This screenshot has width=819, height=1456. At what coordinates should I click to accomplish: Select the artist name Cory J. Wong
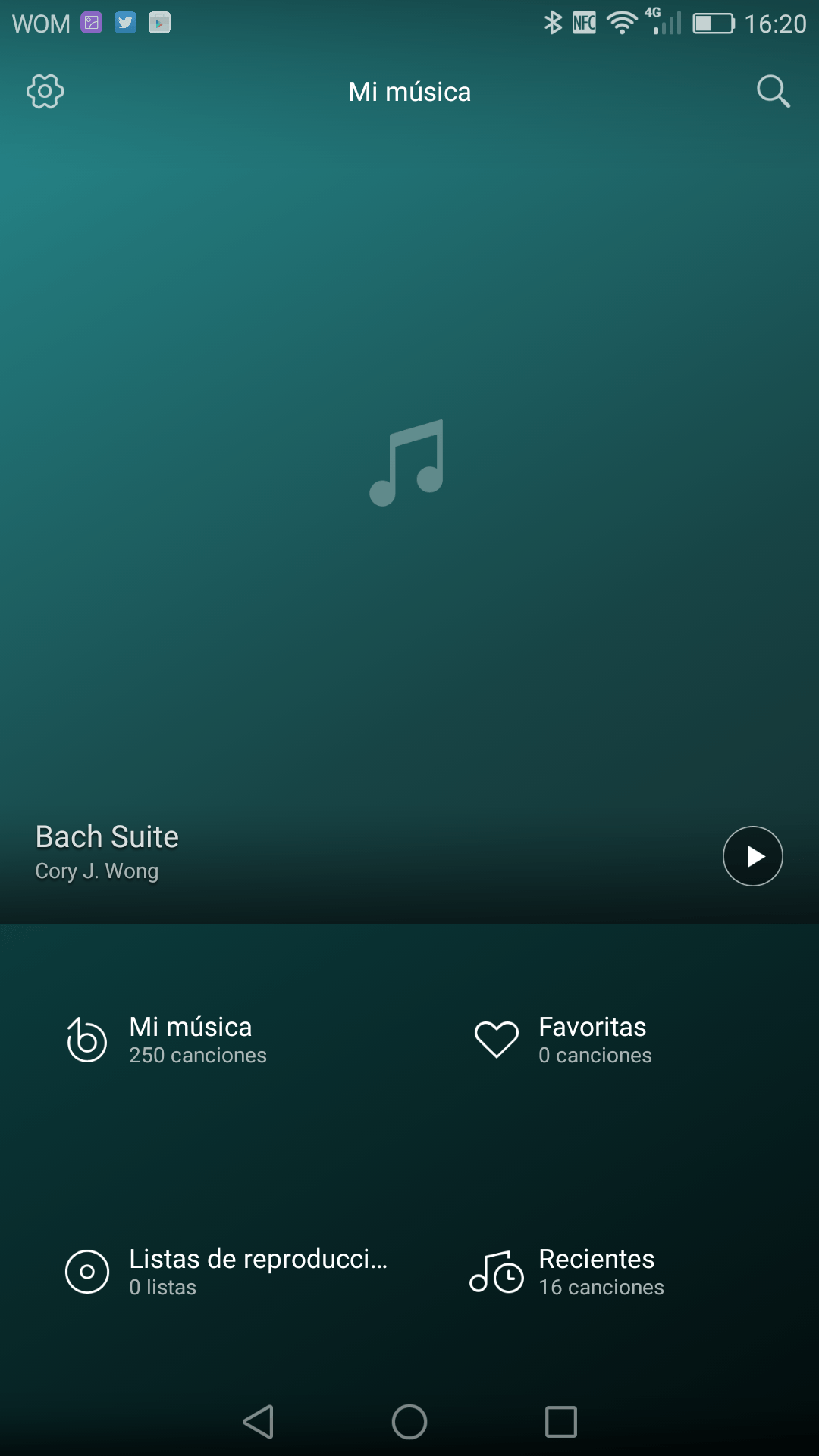pyautogui.click(x=96, y=871)
